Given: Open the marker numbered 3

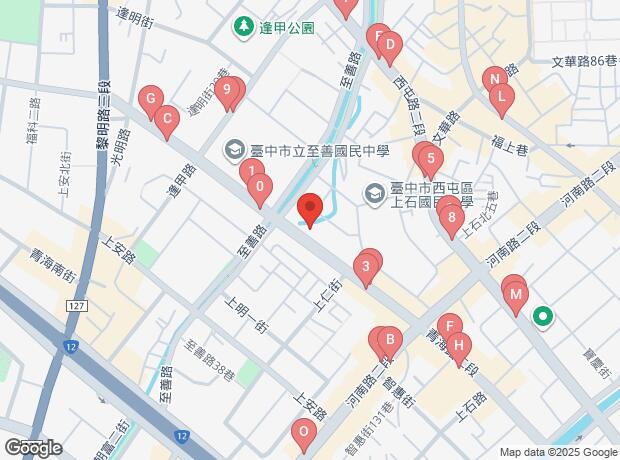Looking at the screenshot, I should click(366, 267).
